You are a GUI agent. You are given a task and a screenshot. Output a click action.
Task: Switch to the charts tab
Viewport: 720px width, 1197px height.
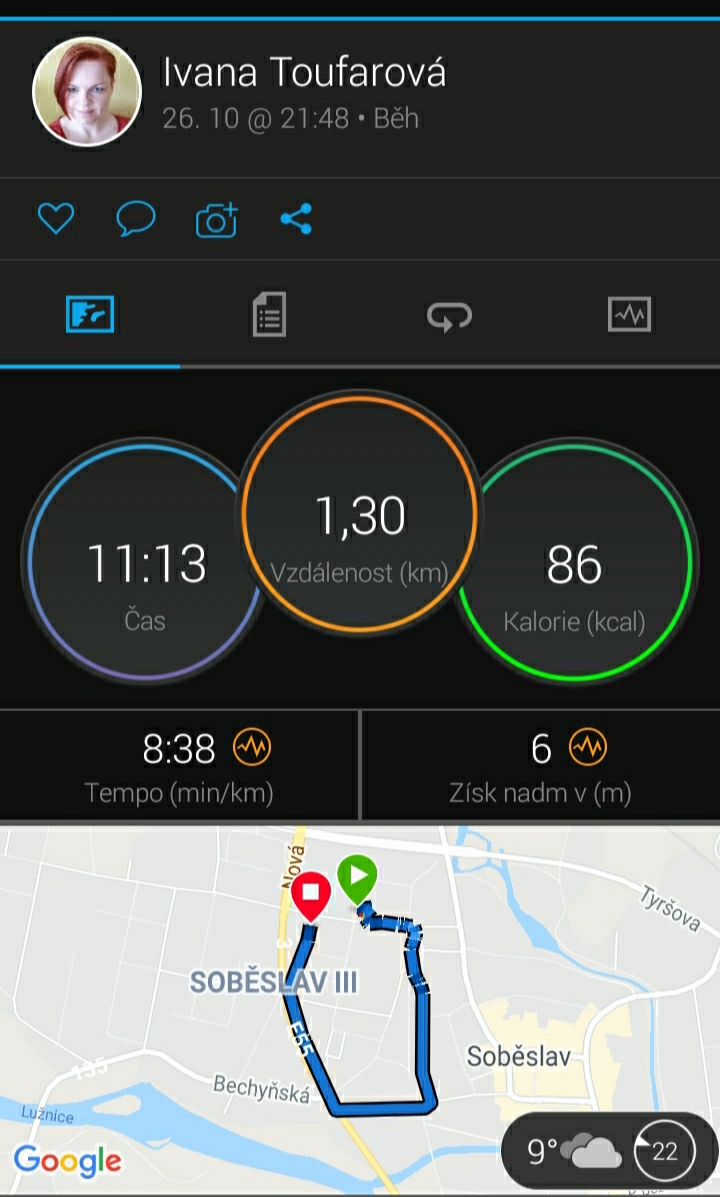click(629, 315)
